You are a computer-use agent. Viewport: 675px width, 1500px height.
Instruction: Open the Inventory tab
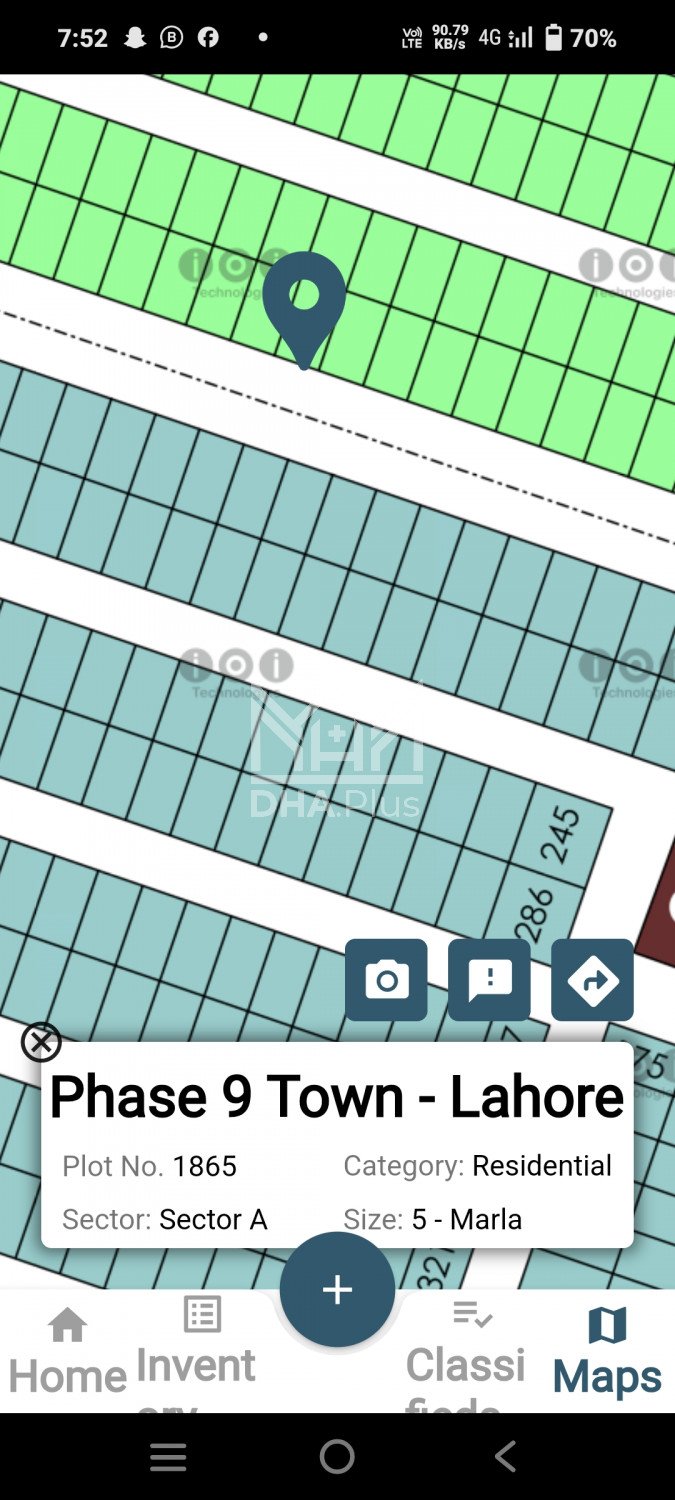pyautogui.click(x=198, y=1350)
